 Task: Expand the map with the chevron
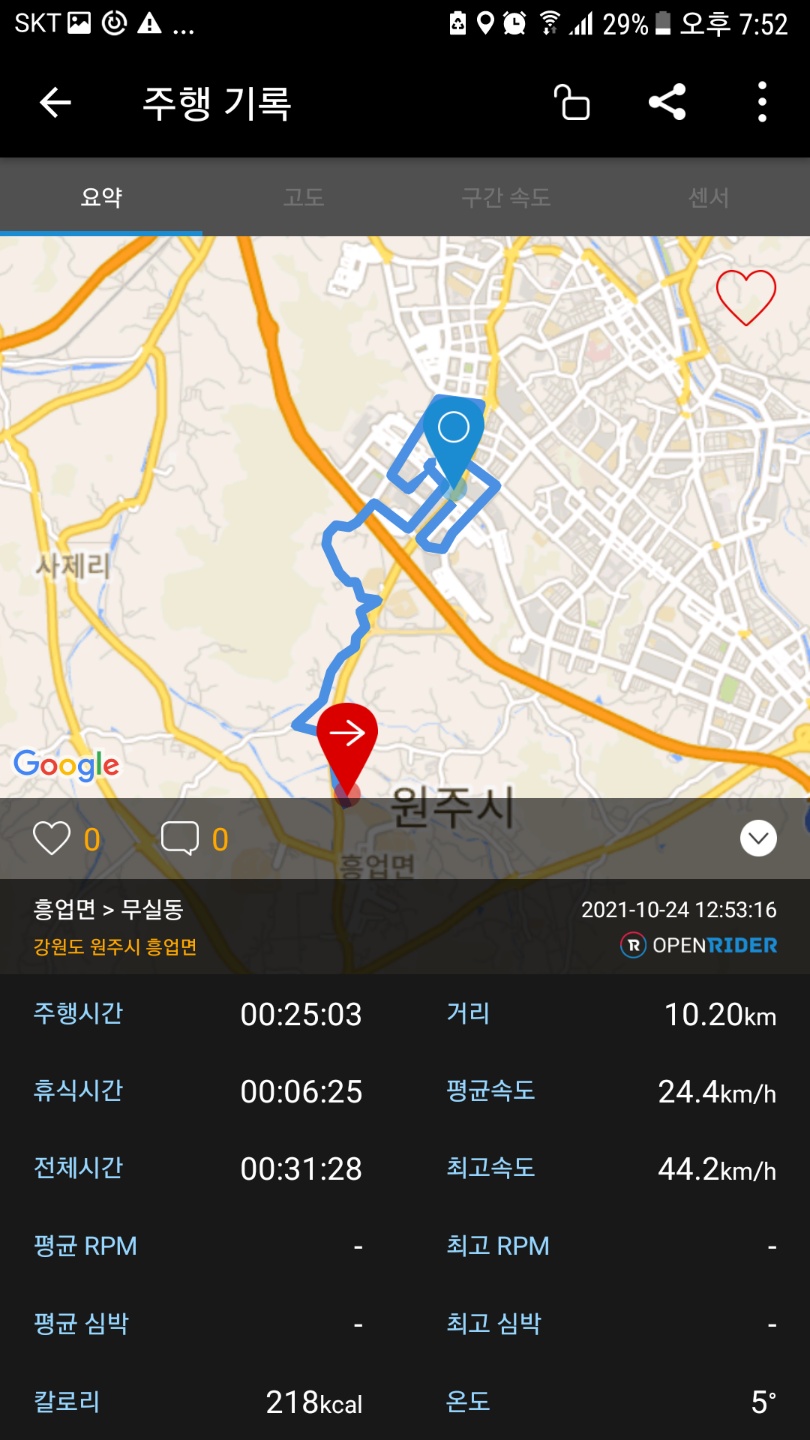[x=758, y=838]
